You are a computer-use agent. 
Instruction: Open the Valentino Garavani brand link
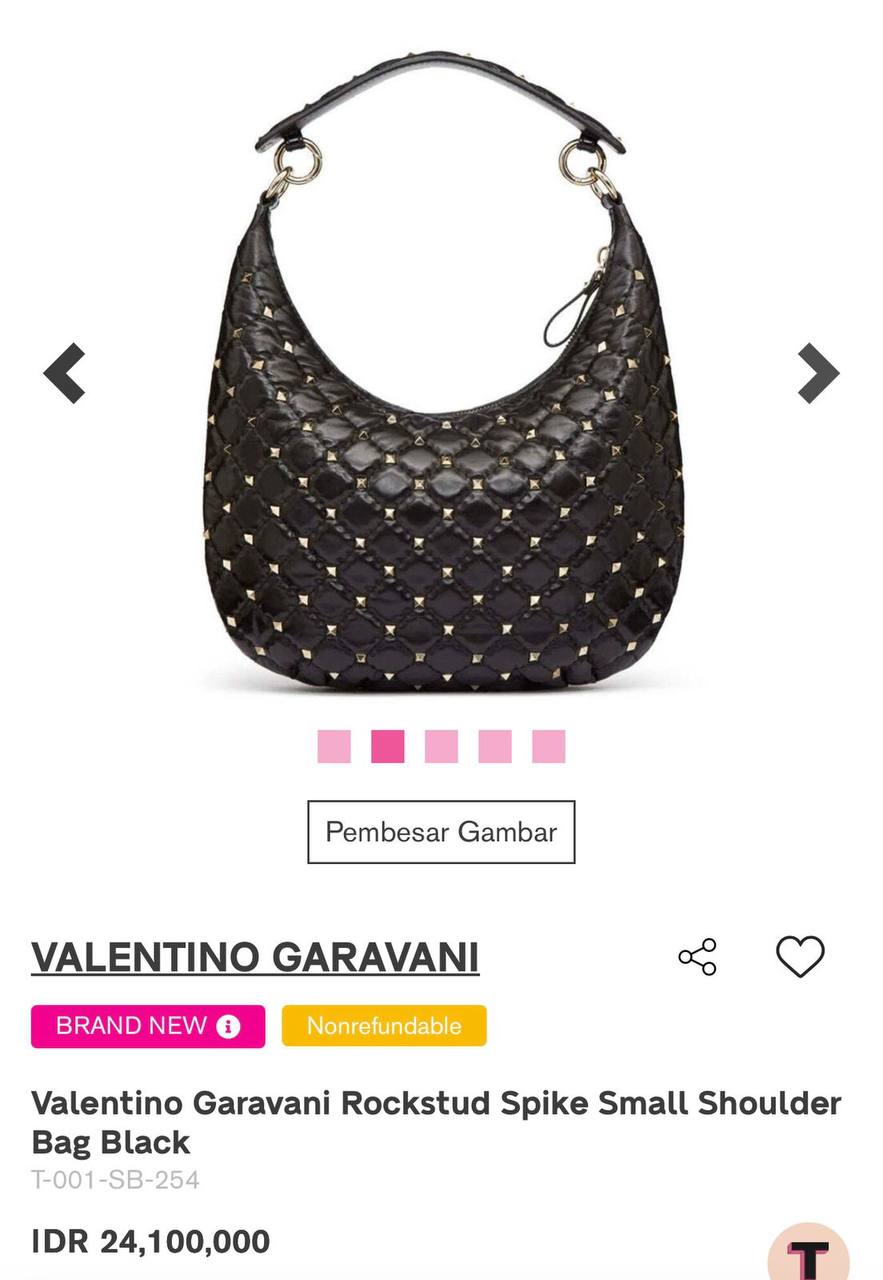[x=255, y=956]
